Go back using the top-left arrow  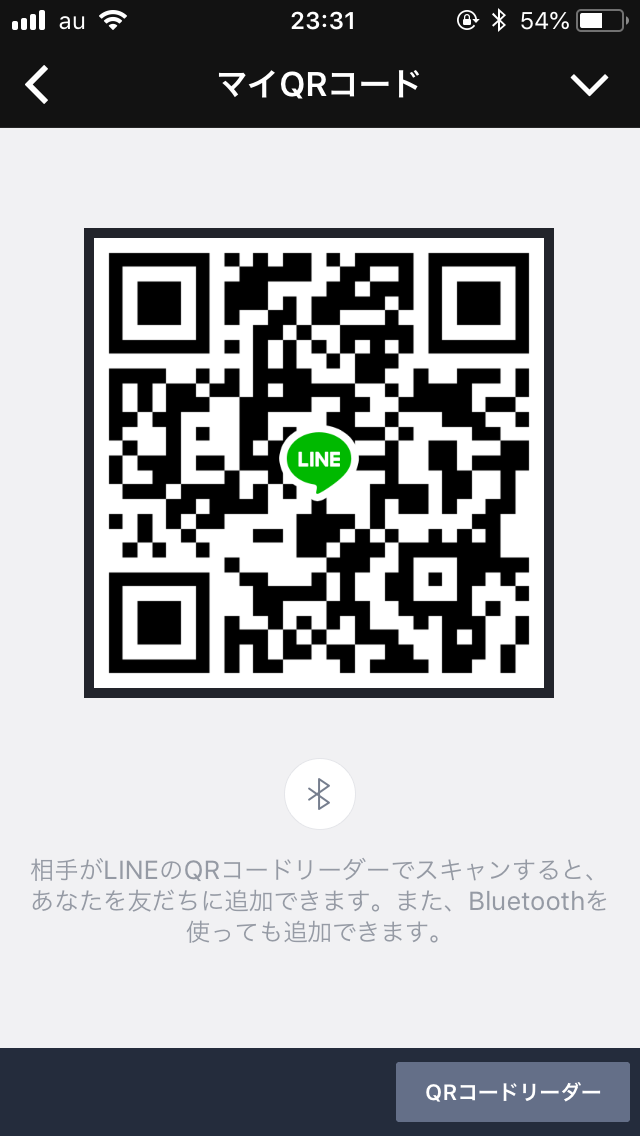[36, 85]
